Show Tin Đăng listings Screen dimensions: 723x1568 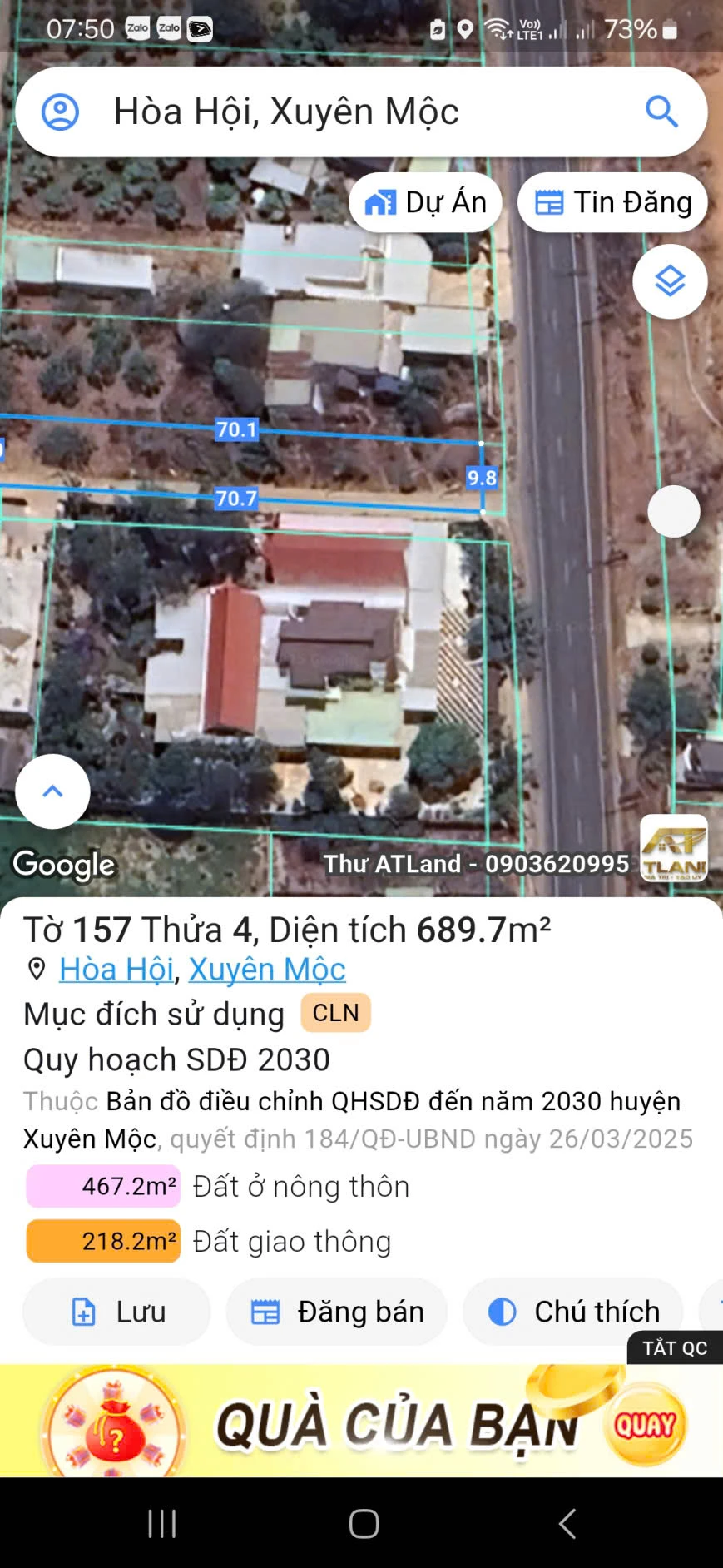[612, 202]
